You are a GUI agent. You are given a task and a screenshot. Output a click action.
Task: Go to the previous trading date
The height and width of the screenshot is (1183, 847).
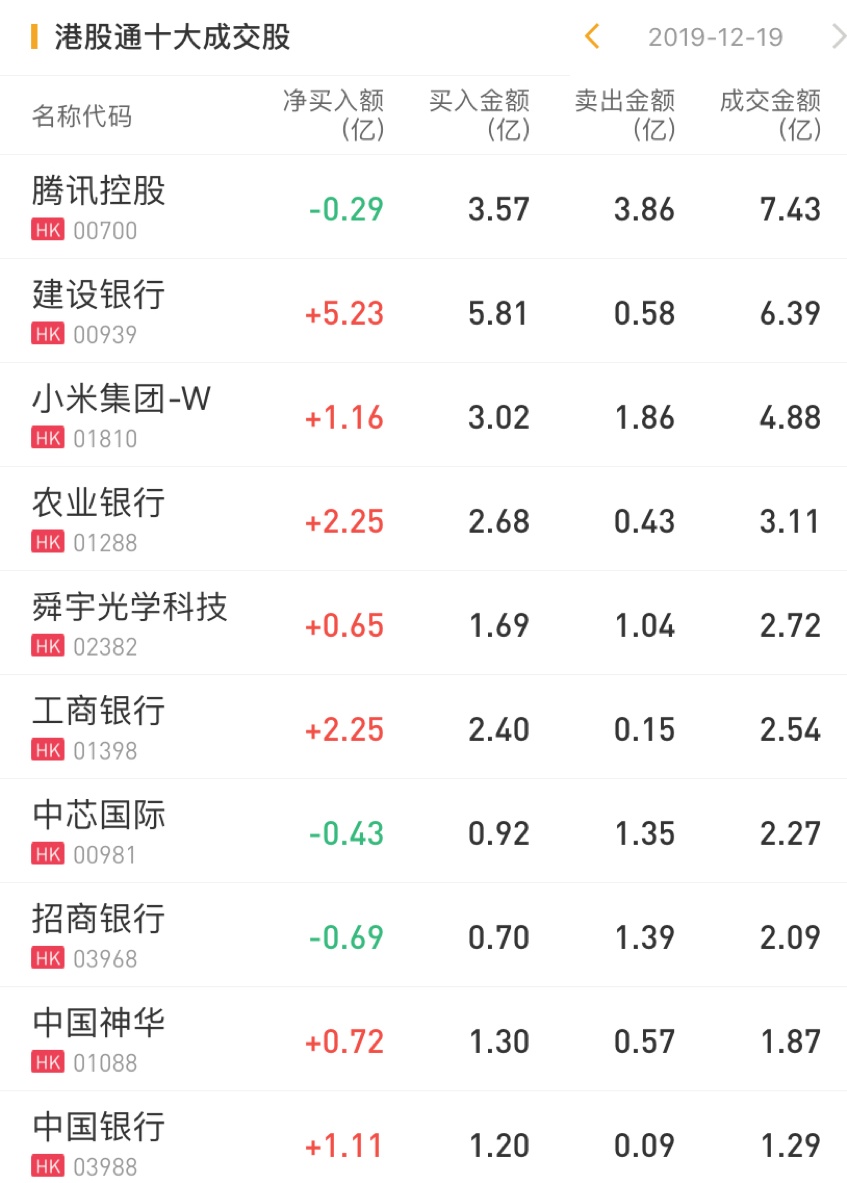point(592,38)
